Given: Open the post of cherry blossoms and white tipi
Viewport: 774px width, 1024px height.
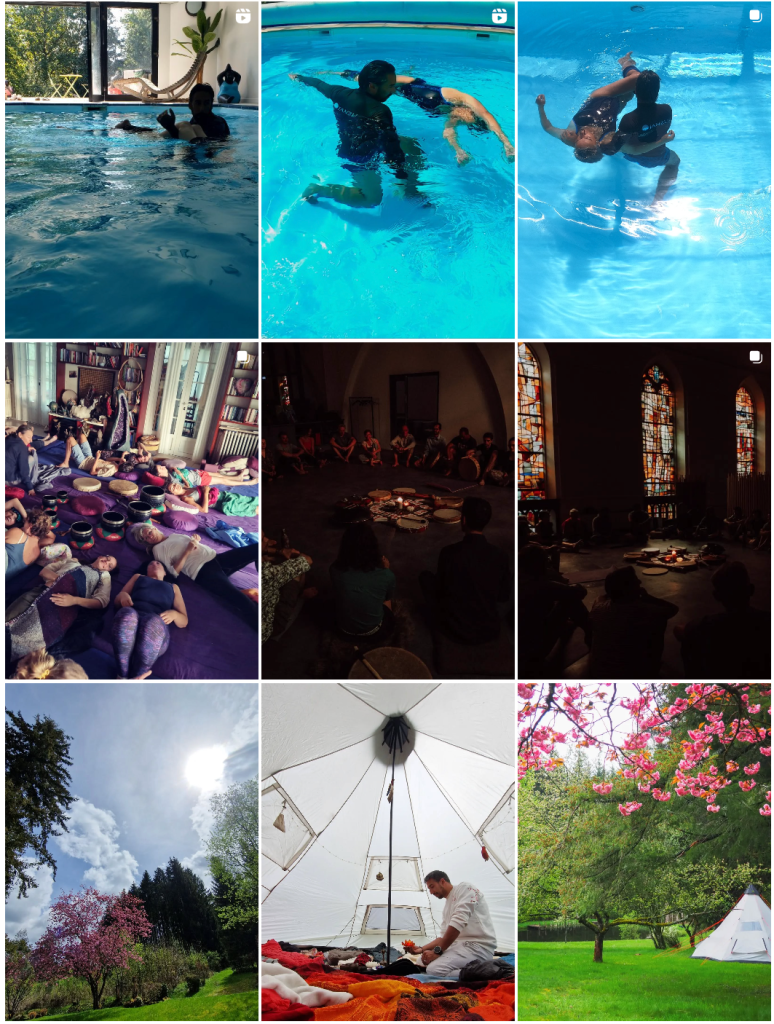Looking at the screenshot, I should [644, 851].
